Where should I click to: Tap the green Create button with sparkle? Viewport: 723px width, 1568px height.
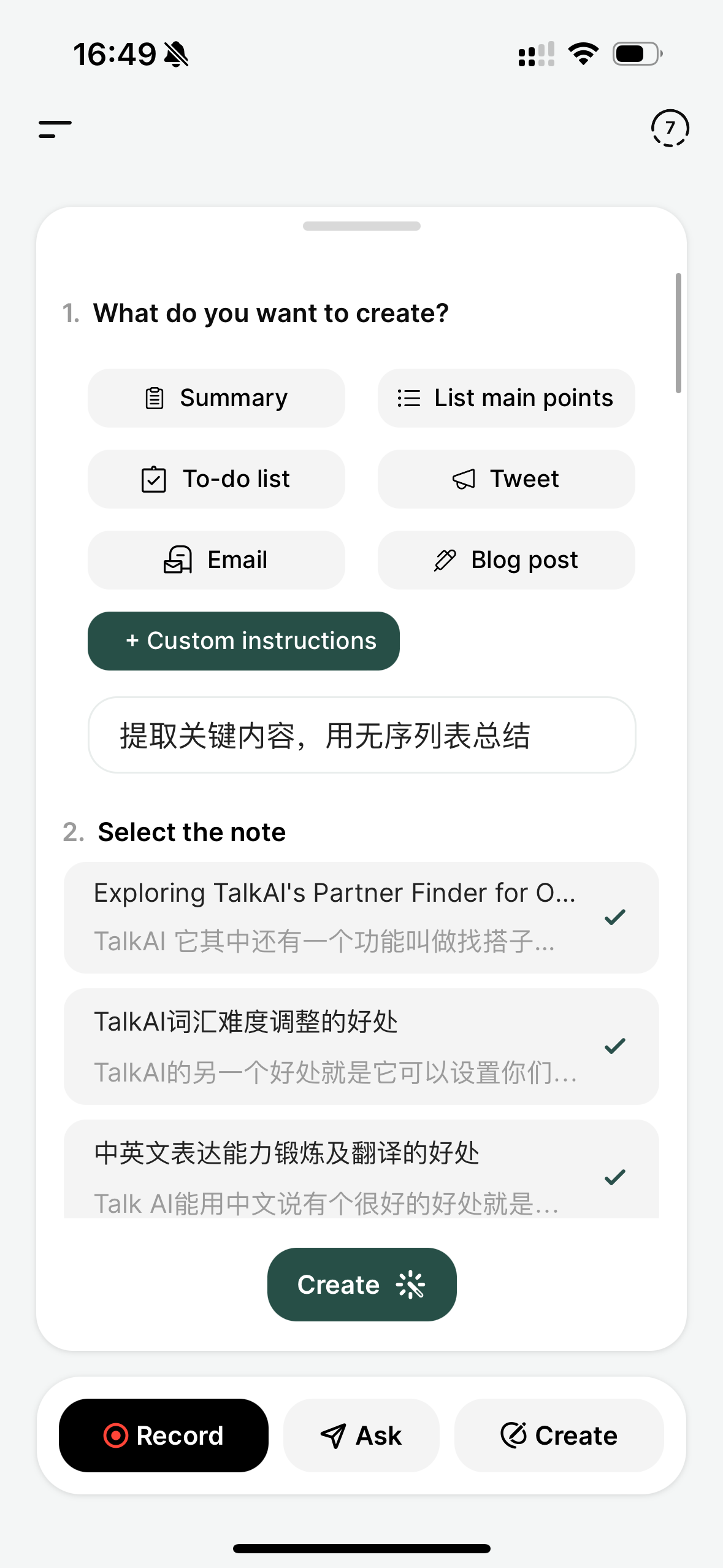(x=362, y=1284)
